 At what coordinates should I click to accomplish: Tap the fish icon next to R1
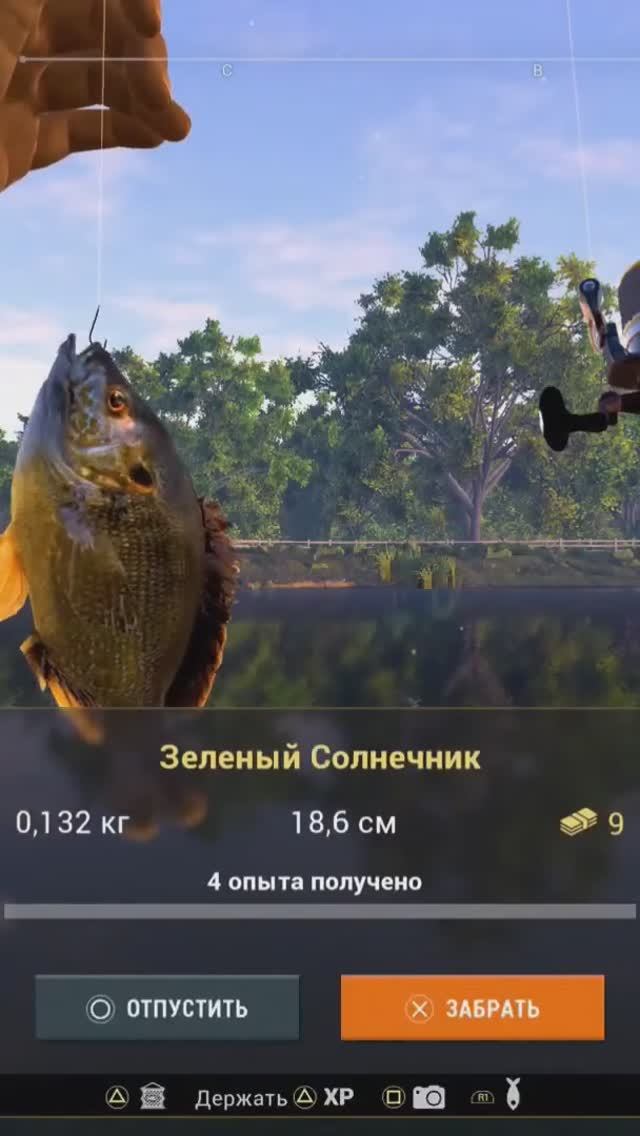(x=512, y=1095)
